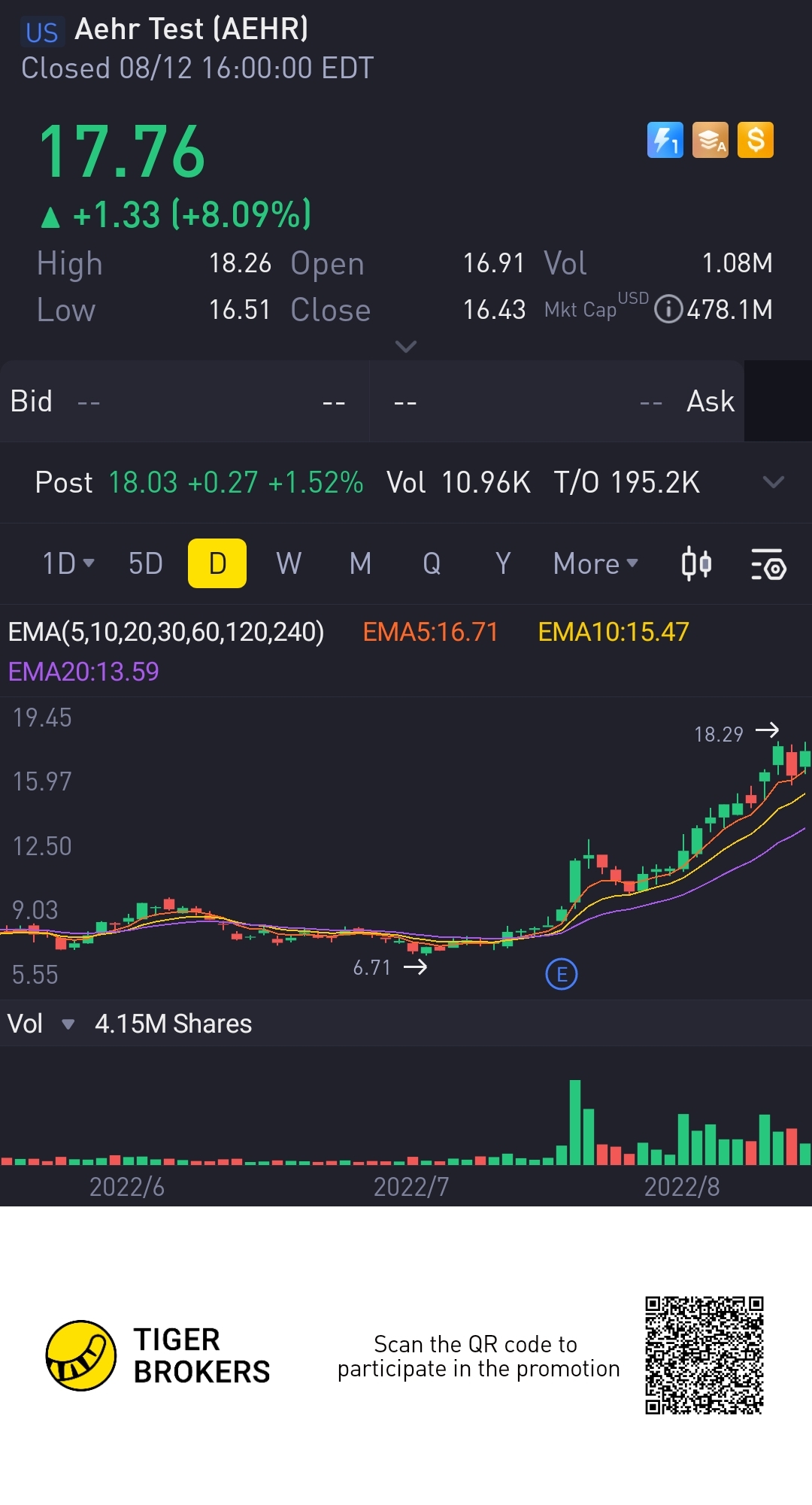
Task: Switch chart to 5D view
Action: point(145,563)
